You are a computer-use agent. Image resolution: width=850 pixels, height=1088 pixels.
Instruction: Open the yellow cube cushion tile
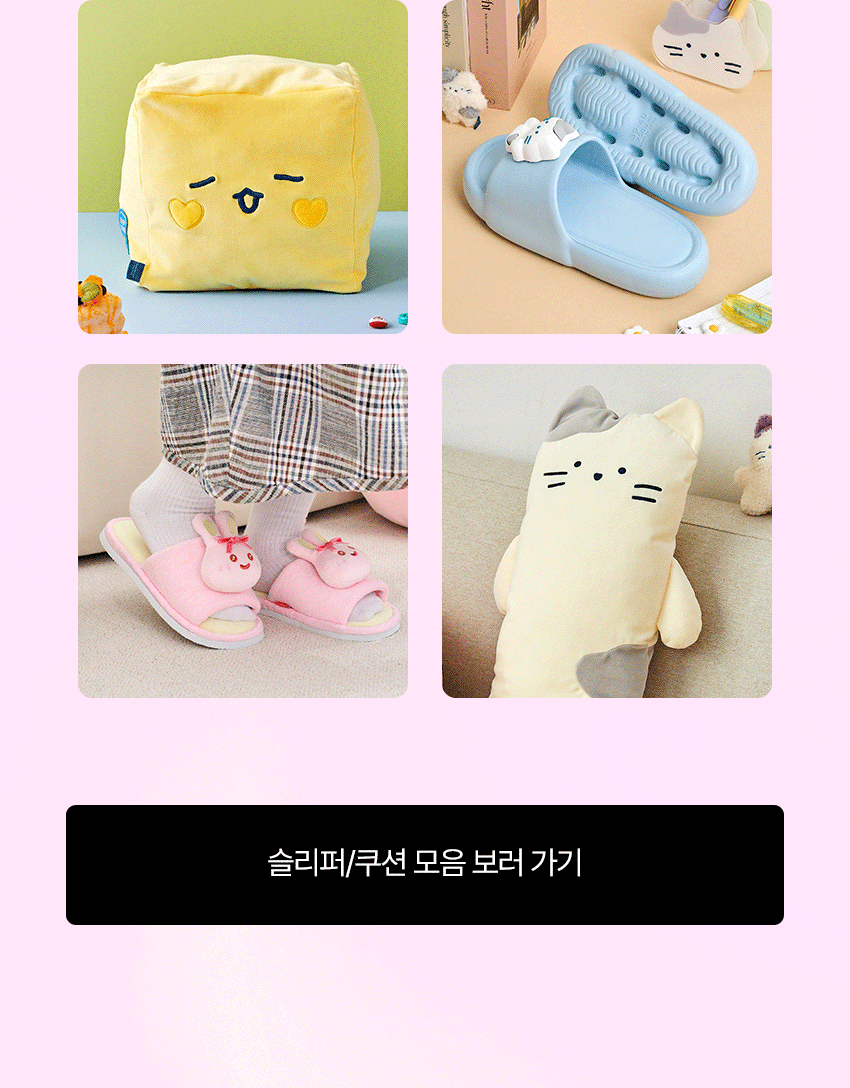243,167
